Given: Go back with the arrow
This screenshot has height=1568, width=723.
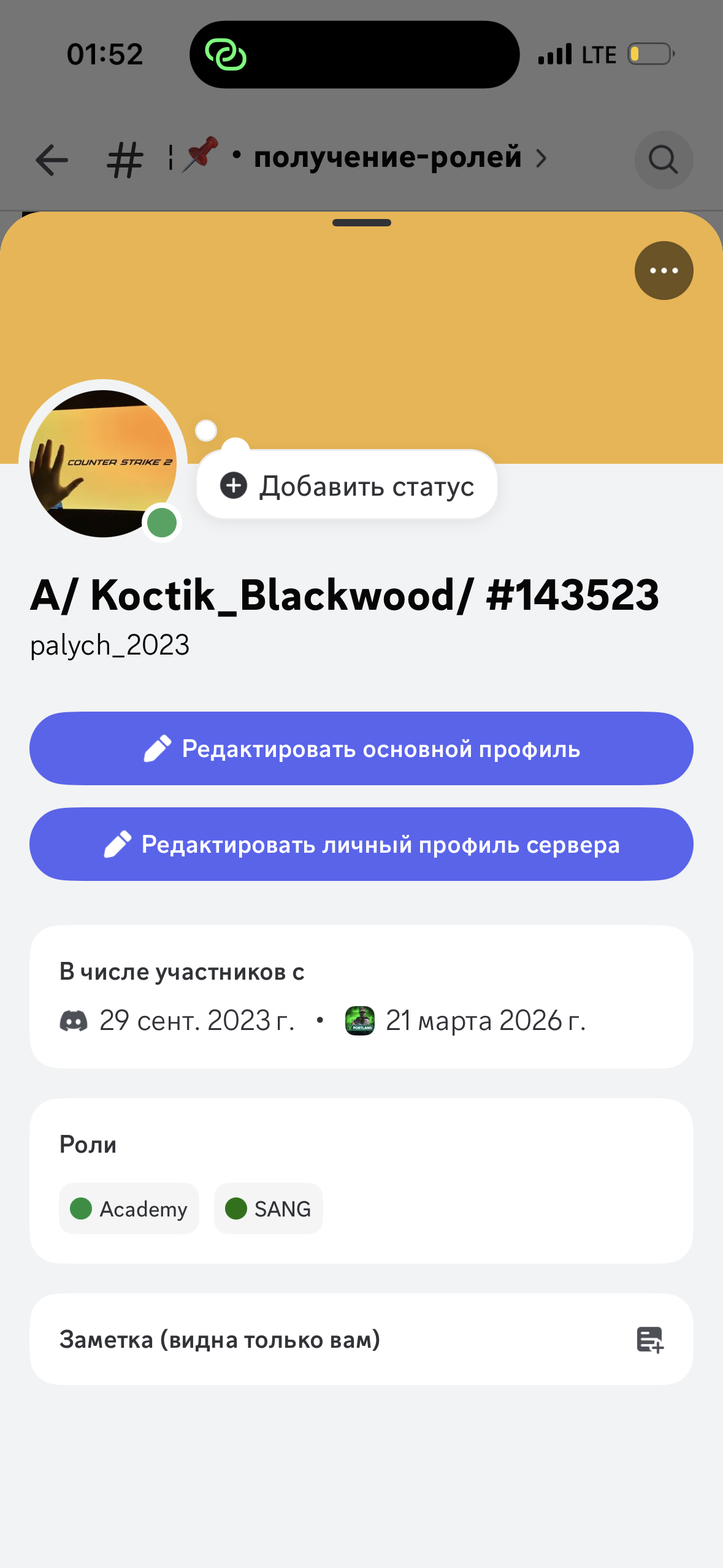Looking at the screenshot, I should click(x=52, y=160).
